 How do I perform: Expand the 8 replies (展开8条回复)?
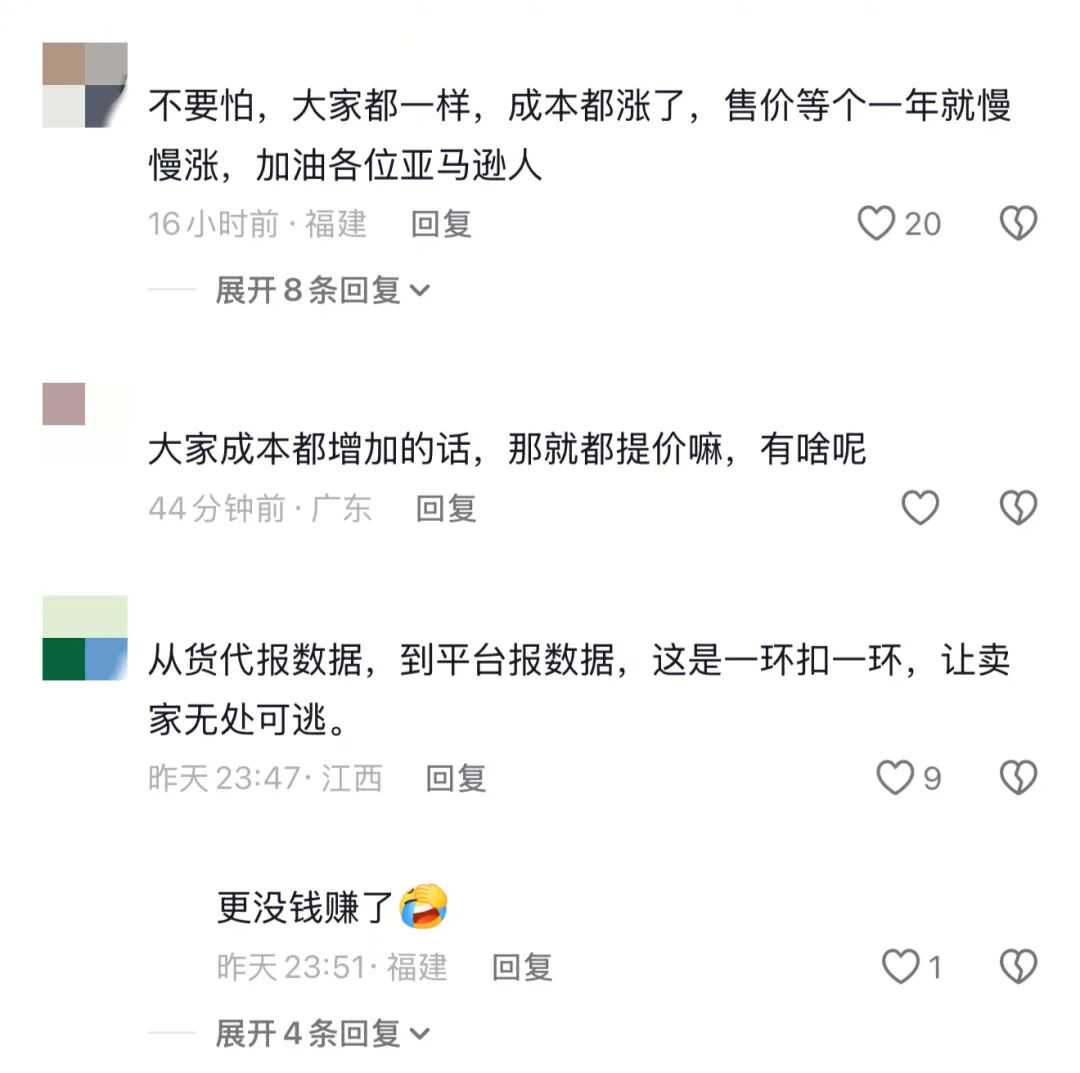click(x=322, y=290)
